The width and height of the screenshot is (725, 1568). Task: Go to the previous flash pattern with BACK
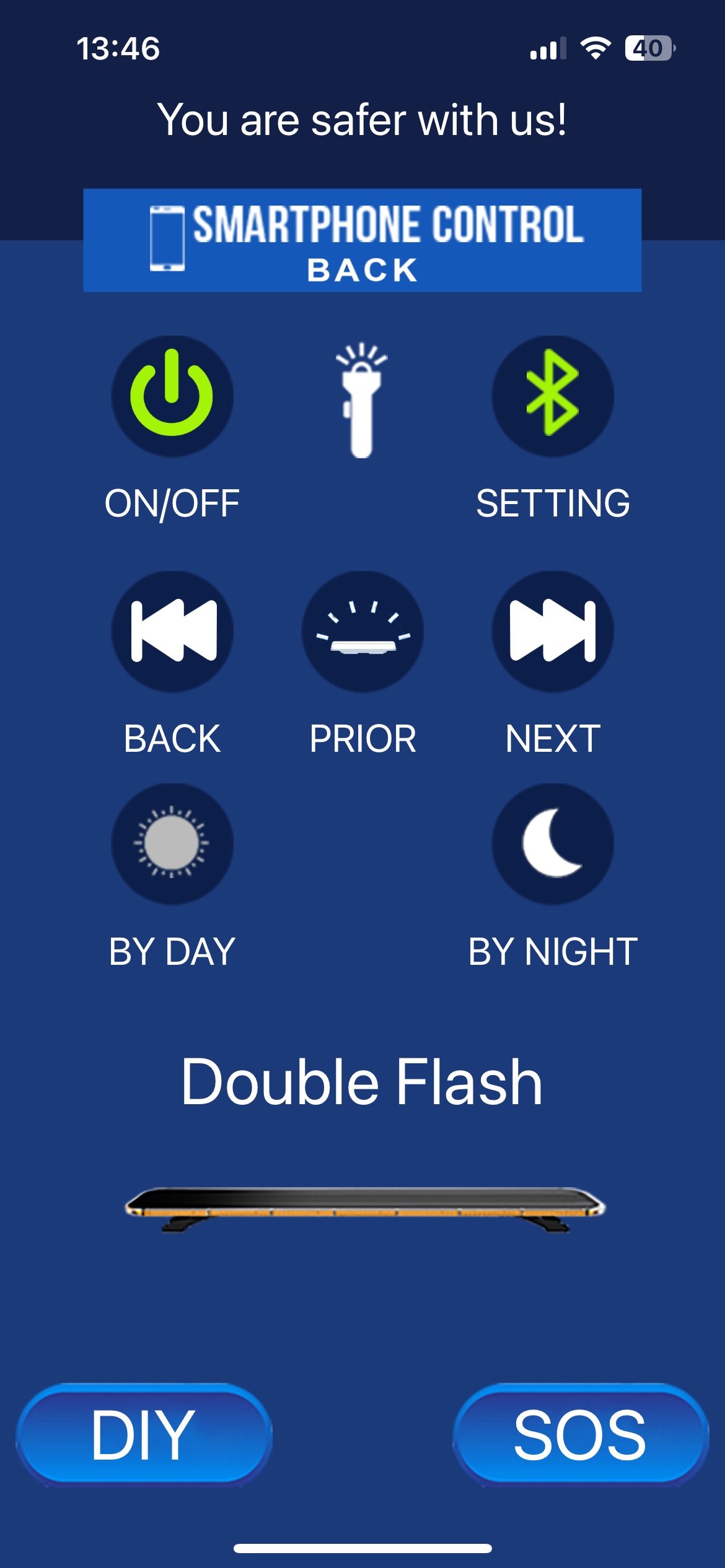tap(172, 631)
